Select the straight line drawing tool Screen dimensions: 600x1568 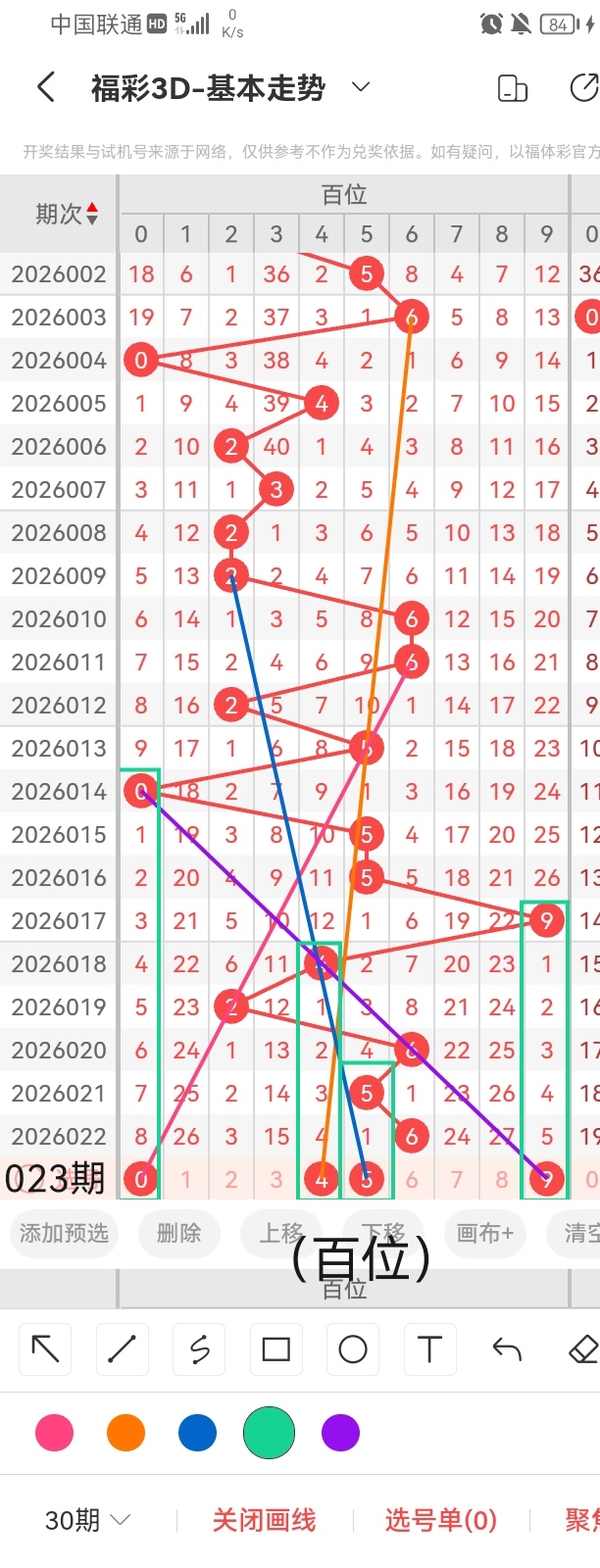tap(122, 1349)
